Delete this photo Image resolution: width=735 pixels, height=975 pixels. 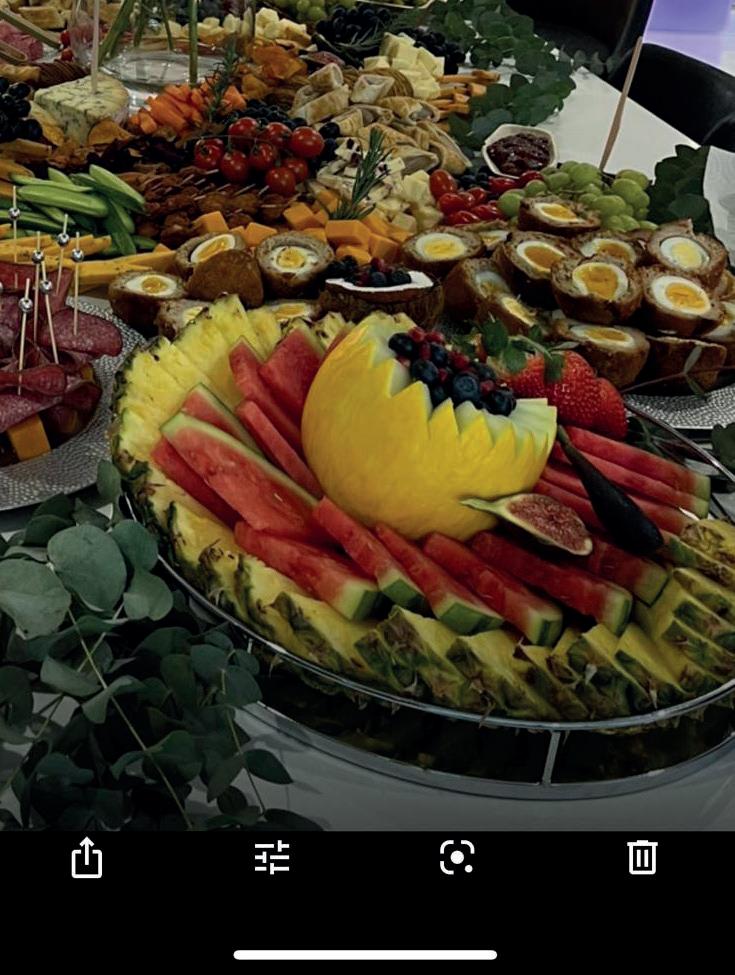[x=642, y=857]
